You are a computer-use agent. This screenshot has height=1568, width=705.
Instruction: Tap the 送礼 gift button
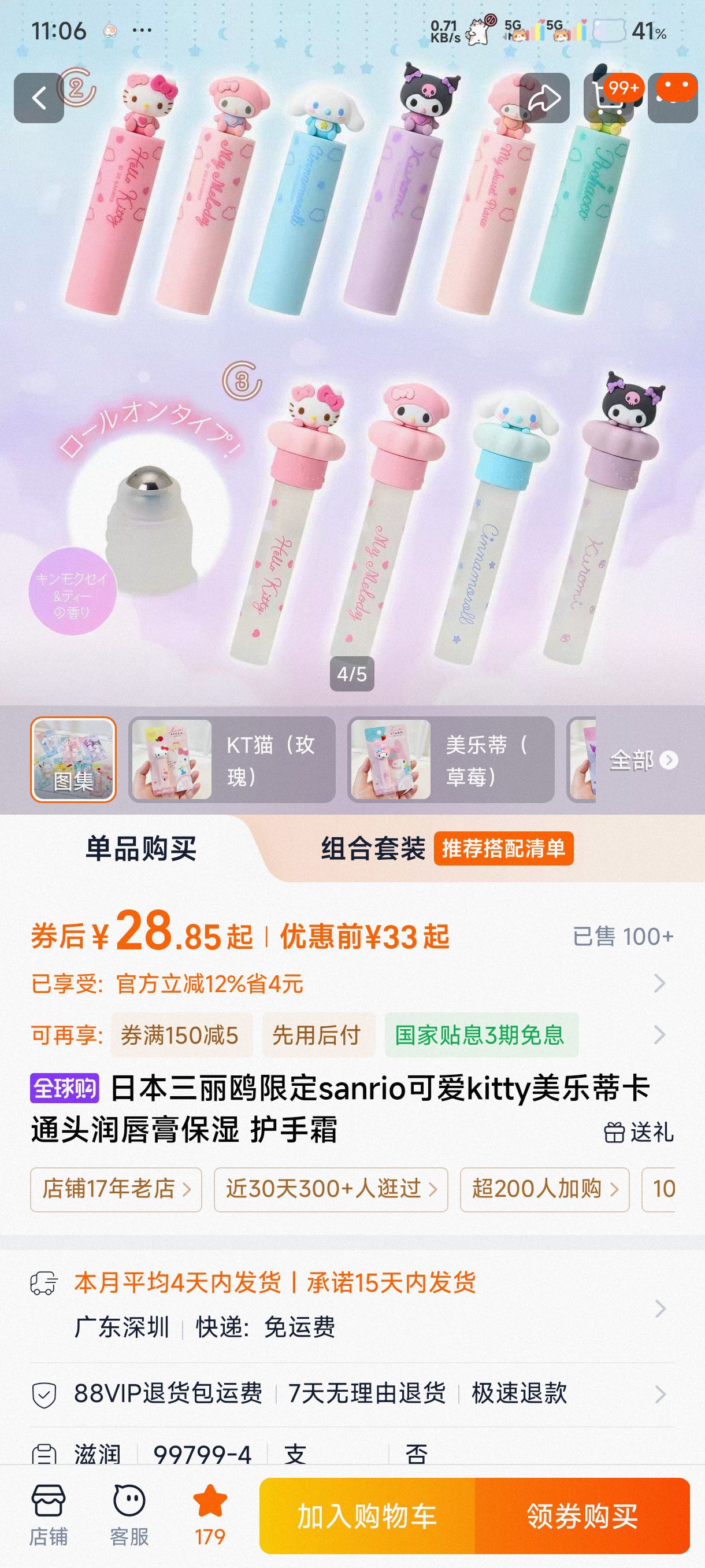639,1132
